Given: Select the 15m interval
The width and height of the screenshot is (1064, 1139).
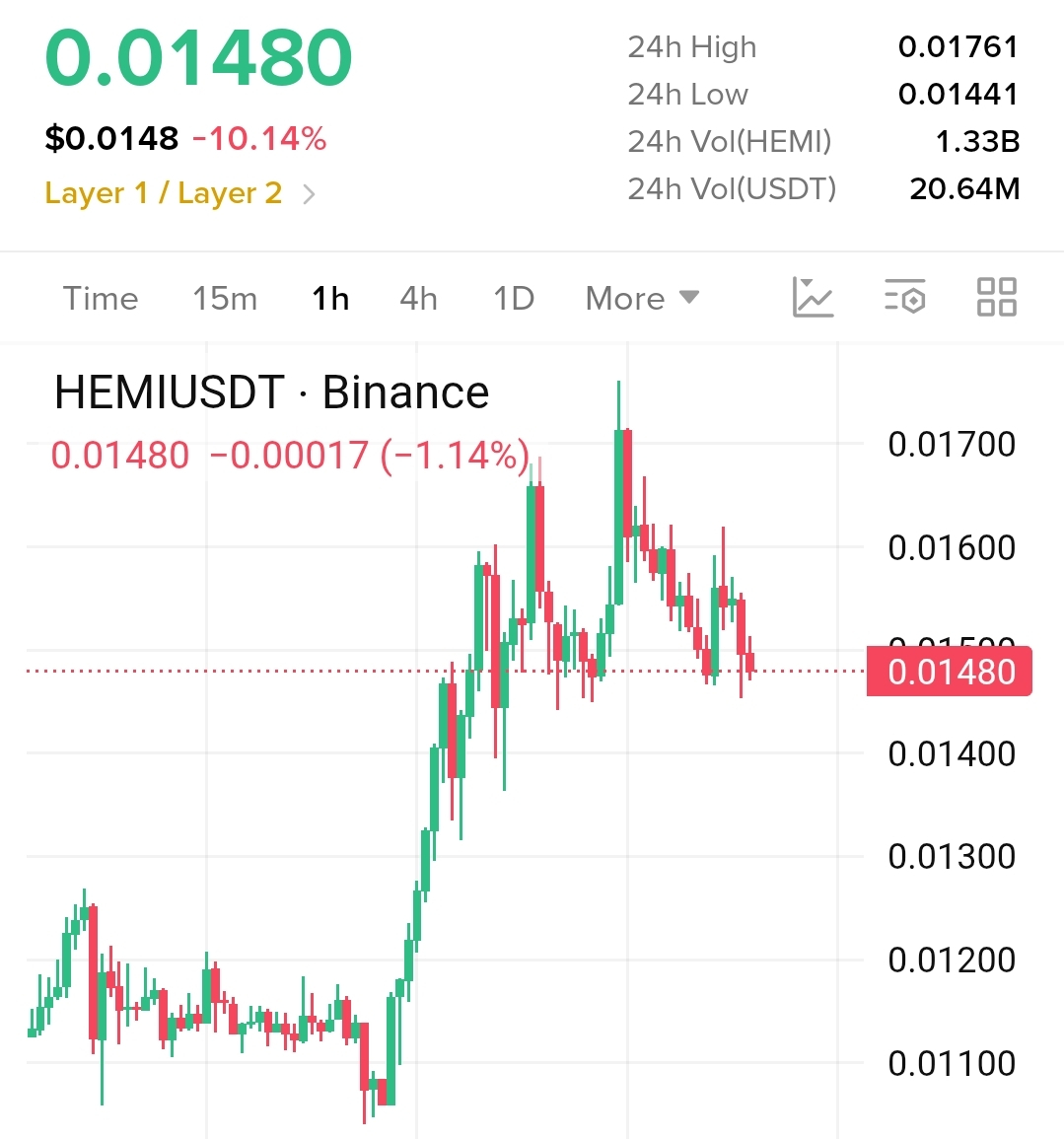Looking at the screenshot, I should (225, 299).
